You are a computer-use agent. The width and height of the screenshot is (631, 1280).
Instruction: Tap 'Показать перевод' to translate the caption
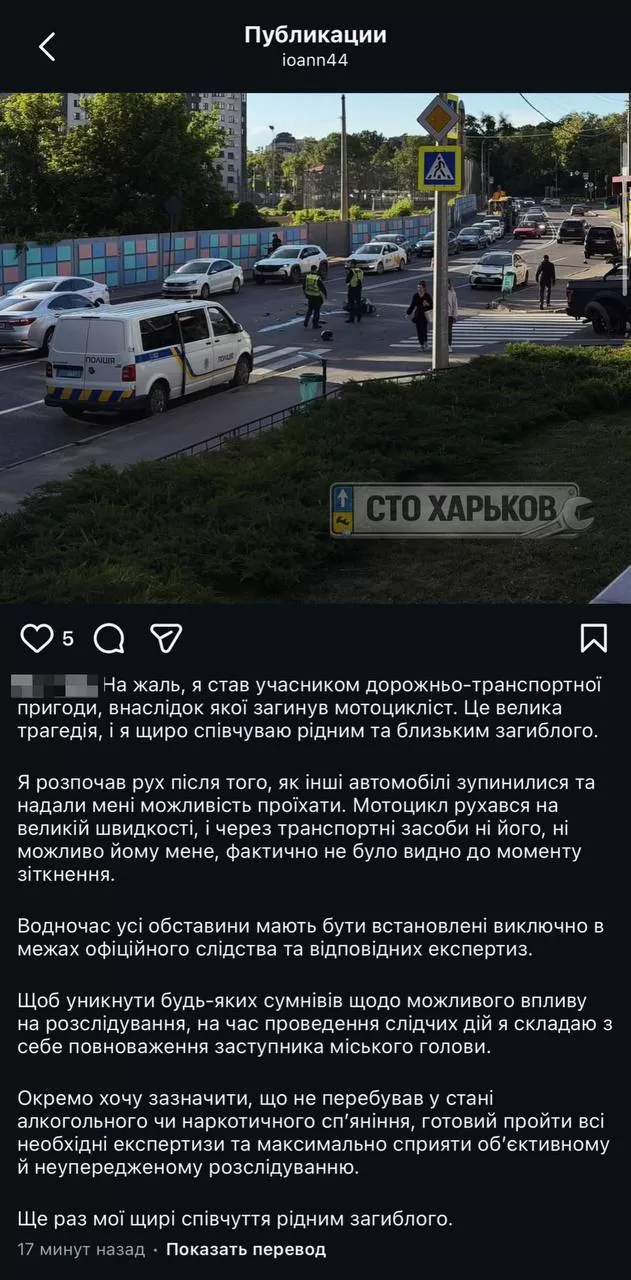246,1249
